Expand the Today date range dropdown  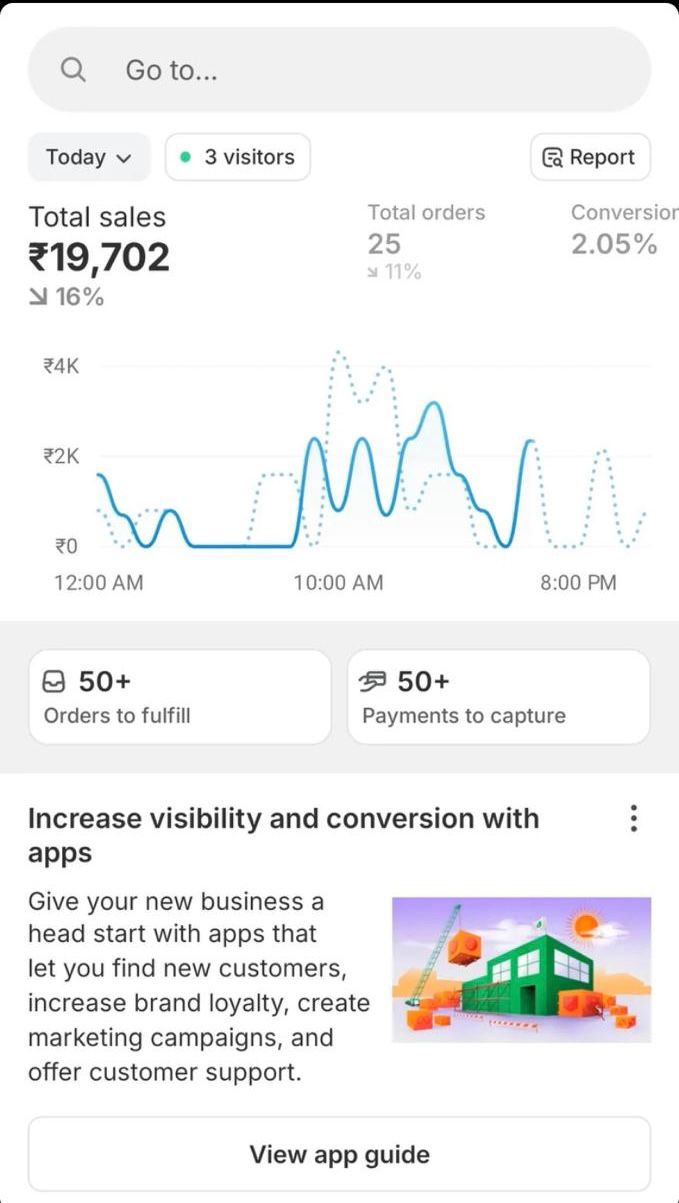[89, 157]
